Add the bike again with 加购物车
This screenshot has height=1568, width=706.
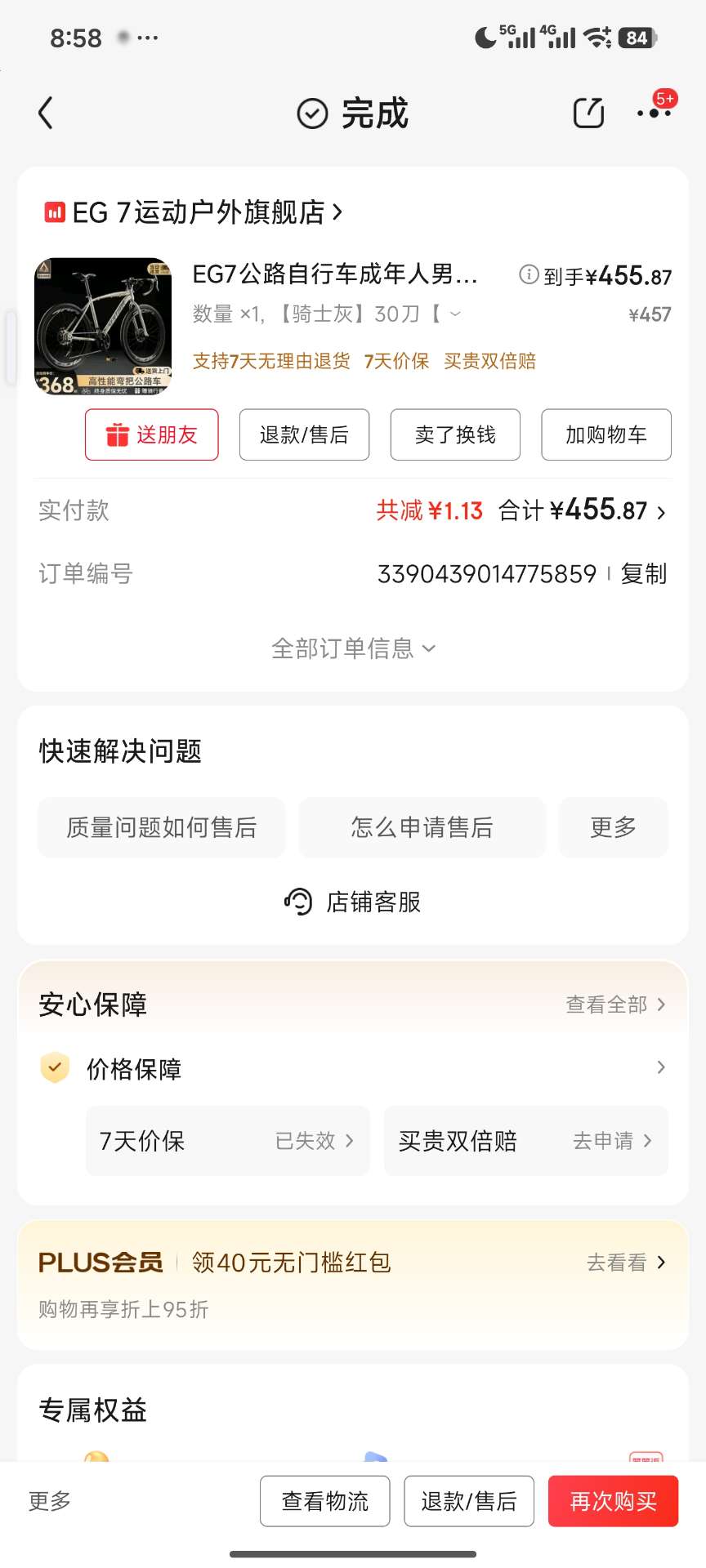[x=606, y=434]
